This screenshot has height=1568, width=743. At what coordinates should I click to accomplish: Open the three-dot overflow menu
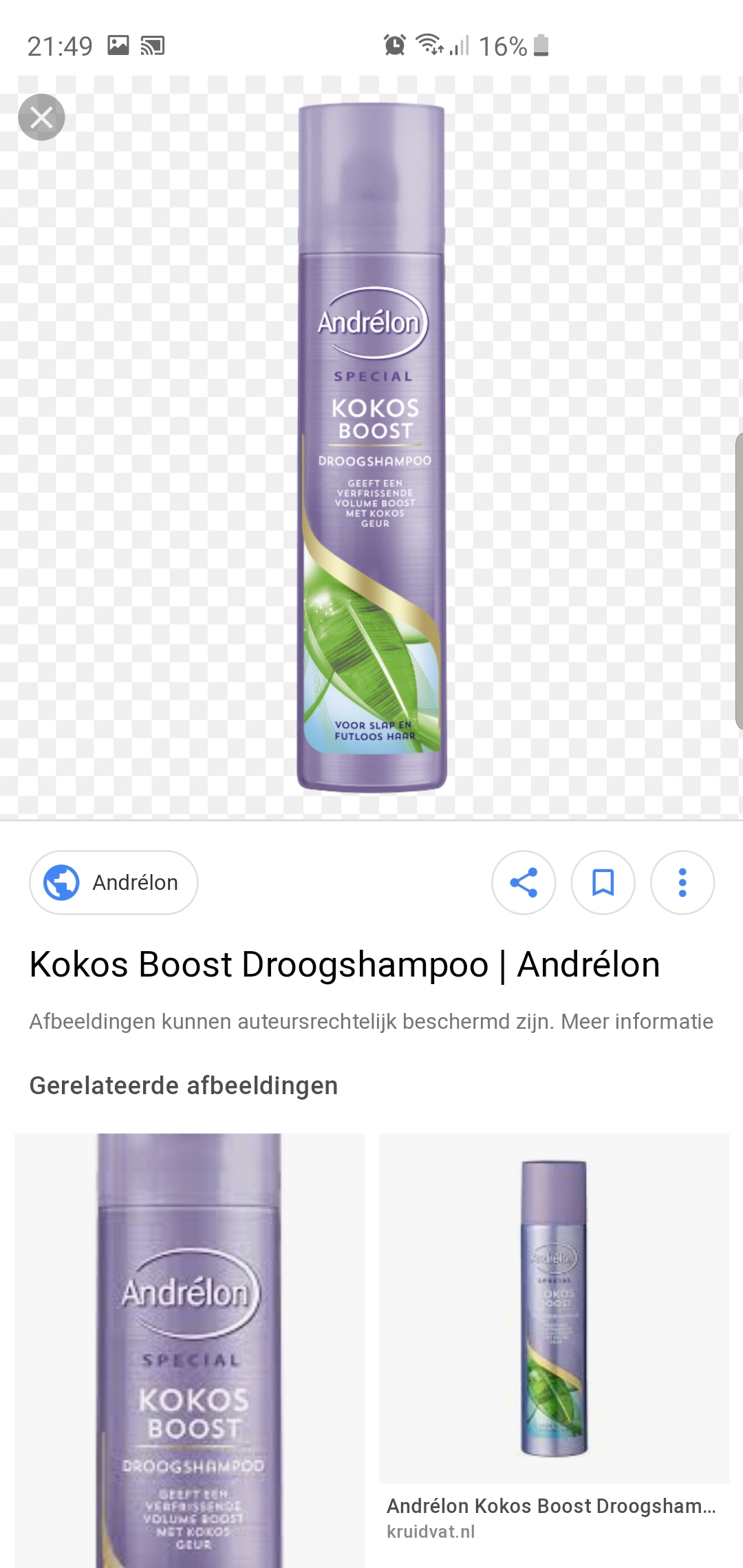coord(682,882)
